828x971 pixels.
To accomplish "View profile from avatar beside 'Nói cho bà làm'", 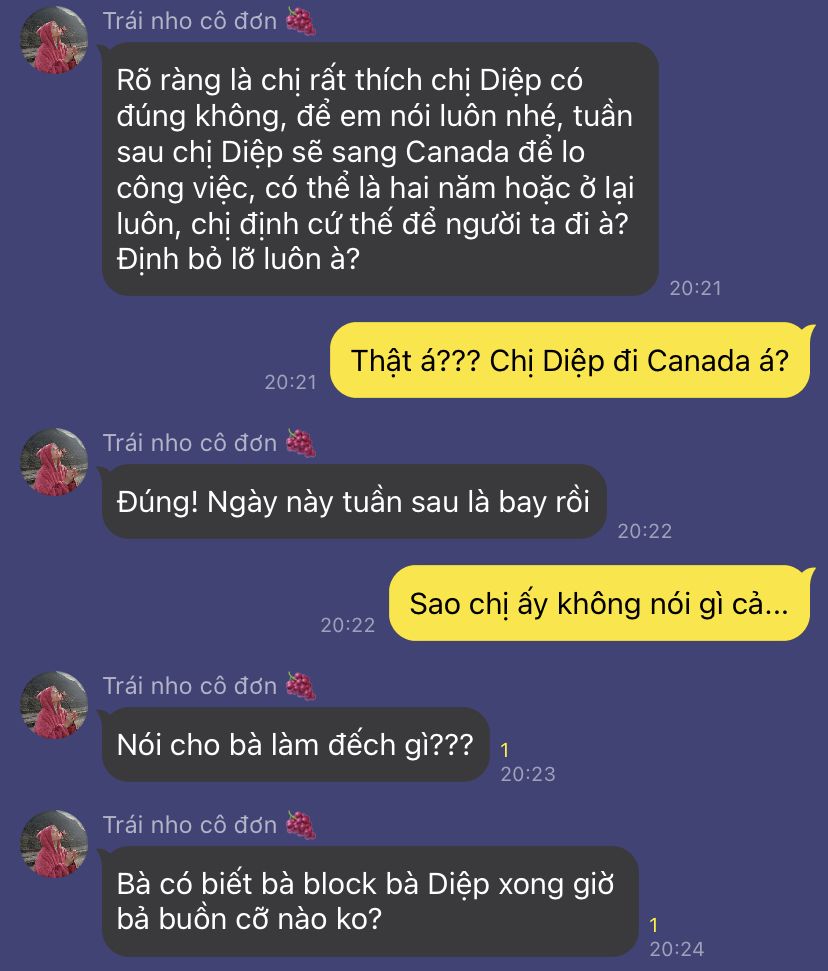I will 55,705.
